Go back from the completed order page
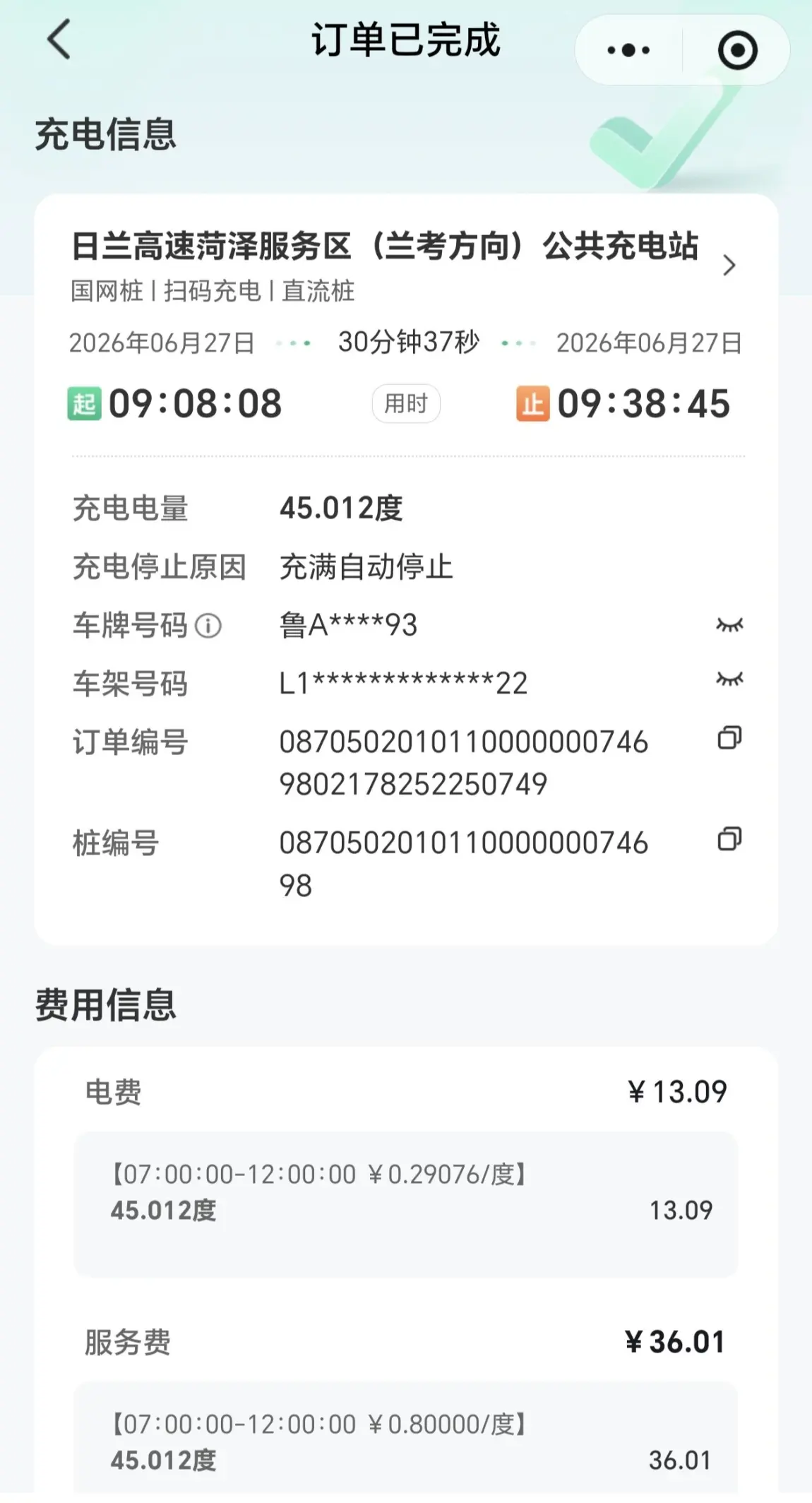The width and height of the screenshot is (812, 1503). point(59,40)
